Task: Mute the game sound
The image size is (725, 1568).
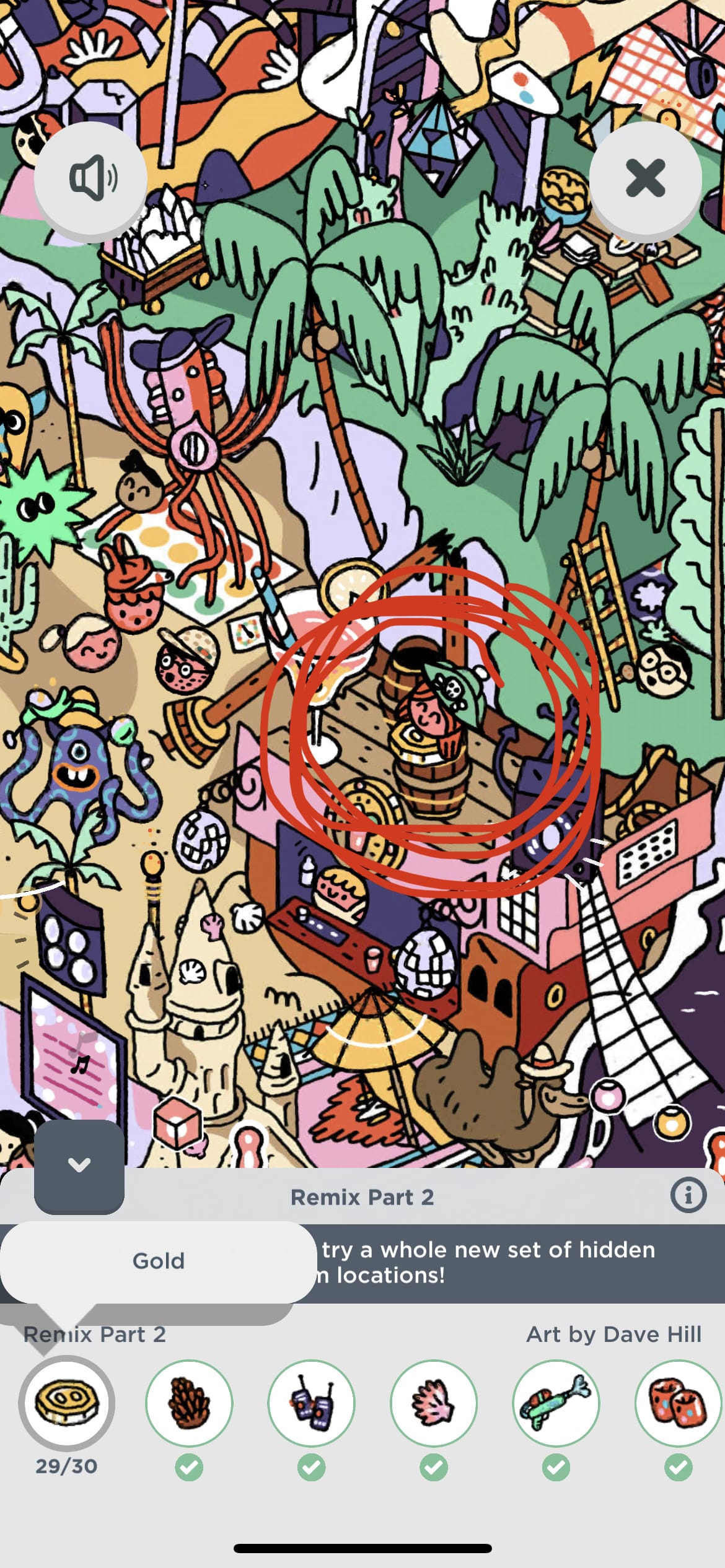Action: click(90, 178)
